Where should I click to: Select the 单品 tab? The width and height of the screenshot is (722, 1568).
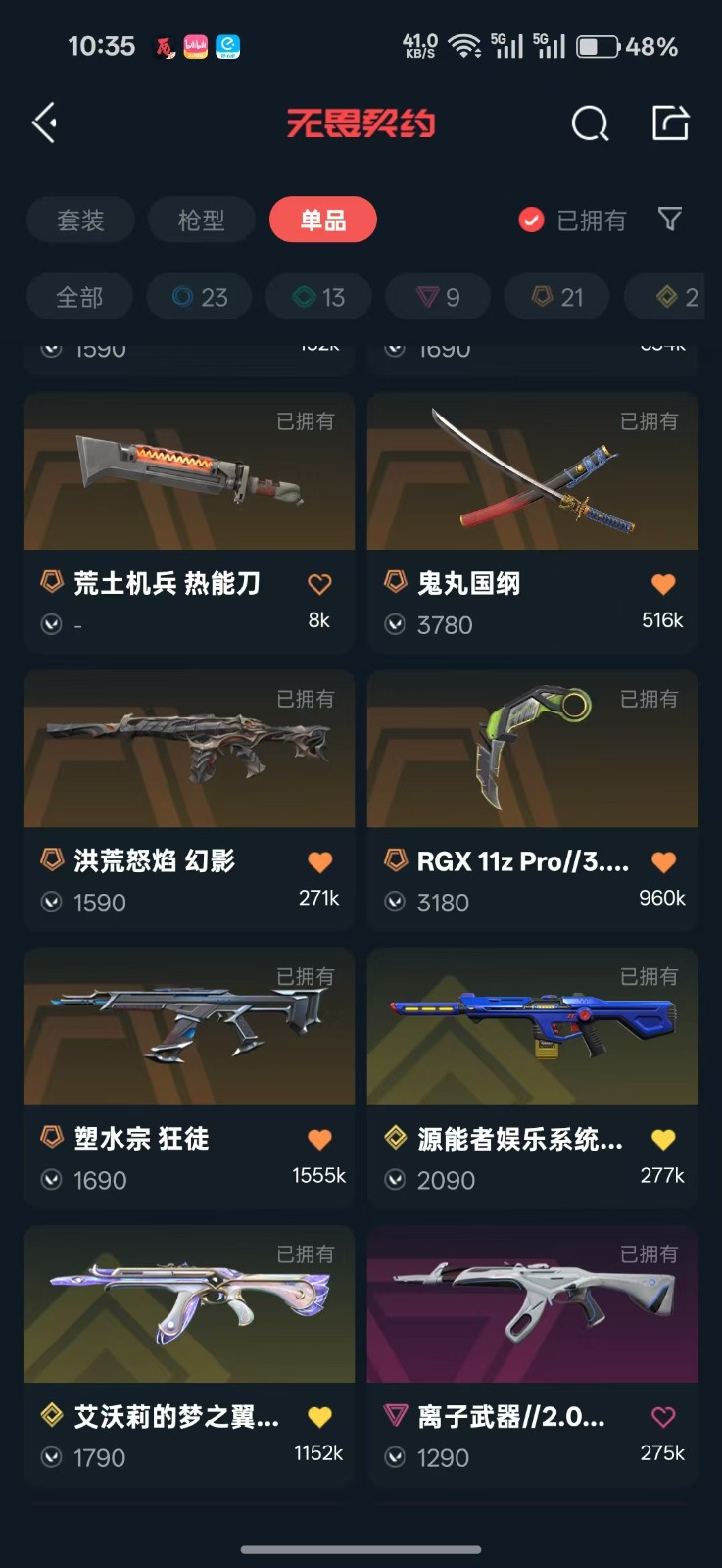point(322,220)
